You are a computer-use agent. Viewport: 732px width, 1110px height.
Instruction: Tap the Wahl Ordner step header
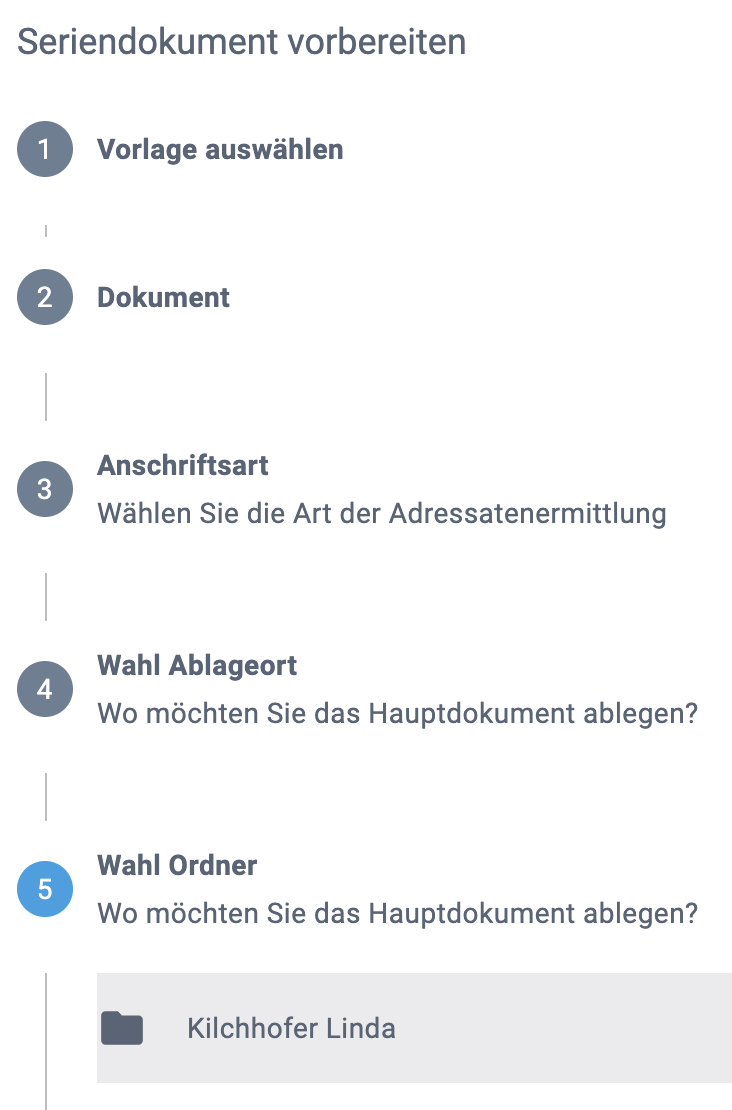[177, 866]
